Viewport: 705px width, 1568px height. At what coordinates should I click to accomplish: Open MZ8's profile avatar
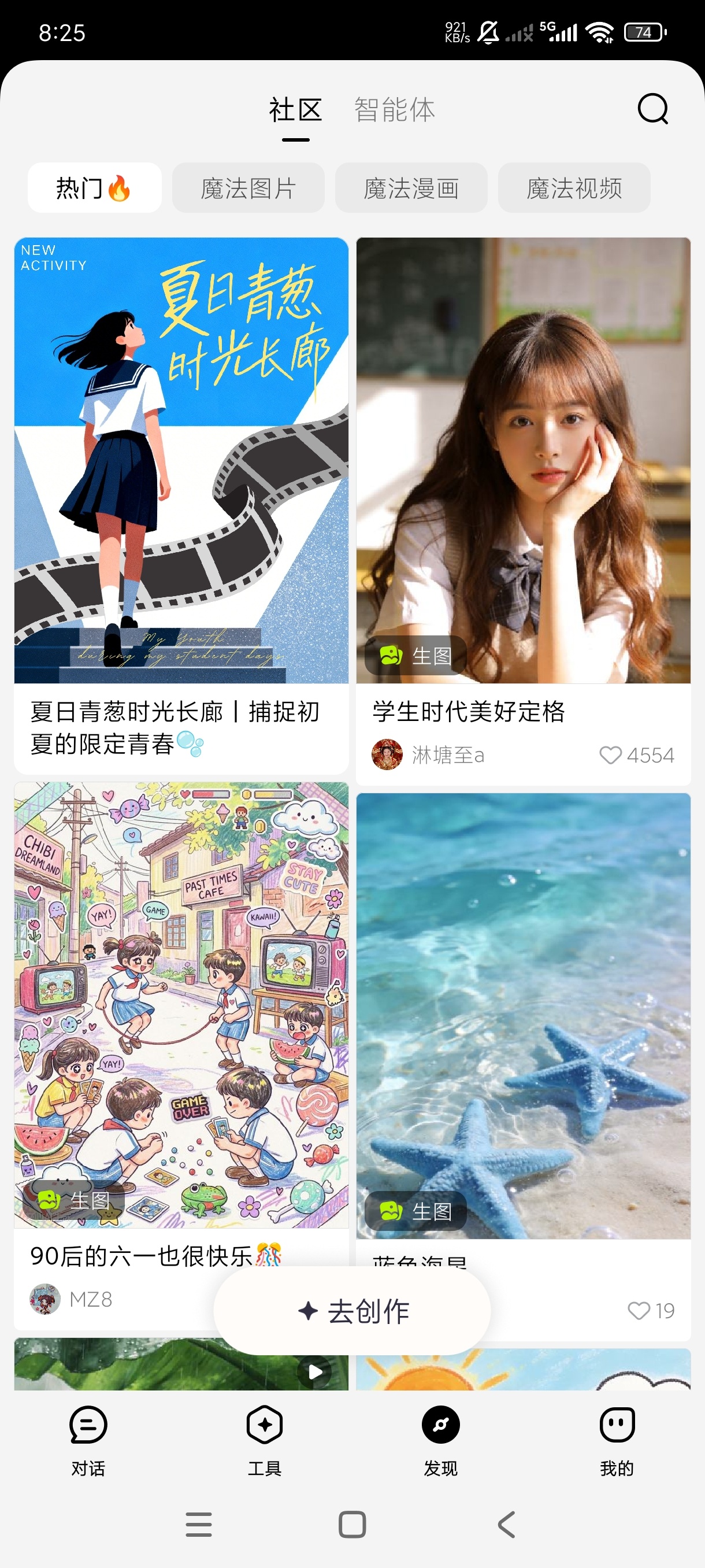[x=46, y=1299]
